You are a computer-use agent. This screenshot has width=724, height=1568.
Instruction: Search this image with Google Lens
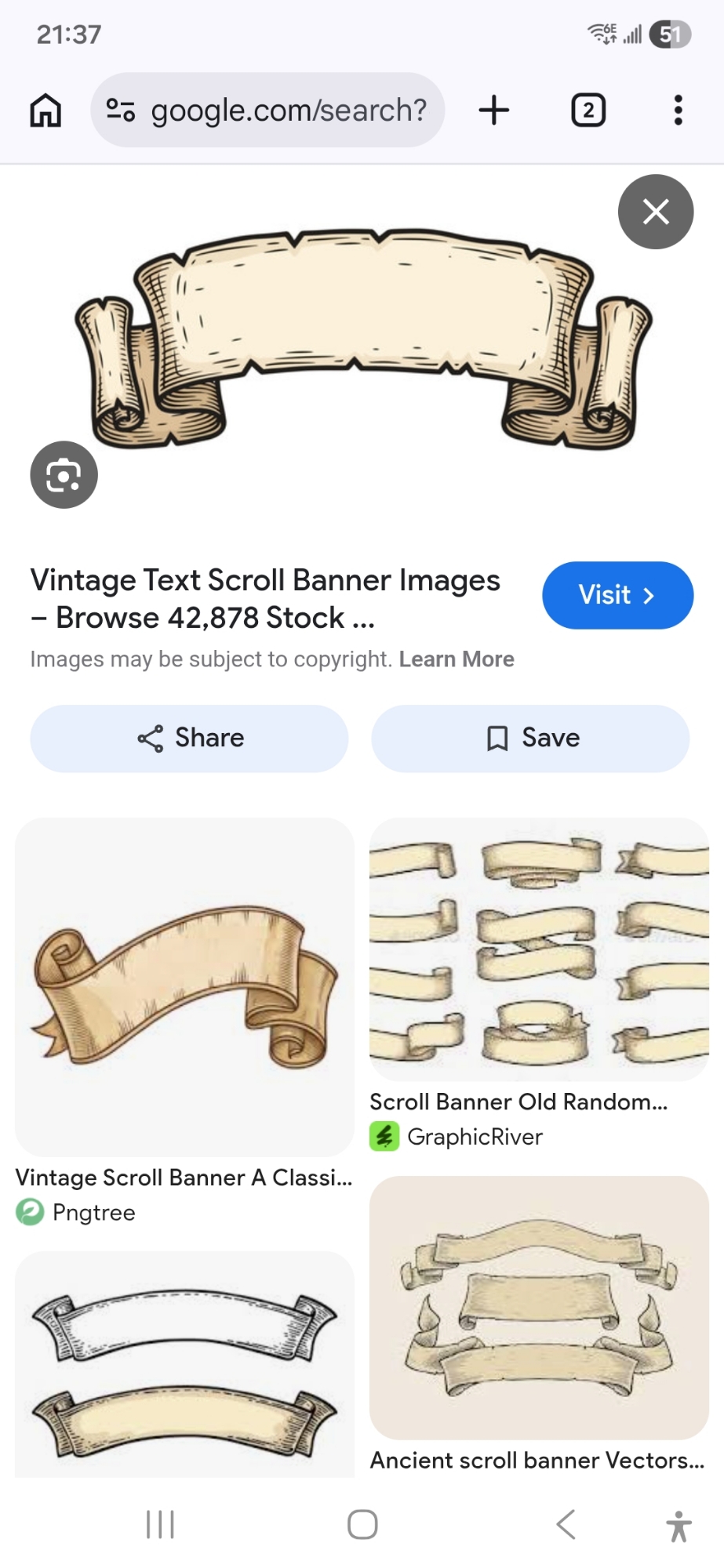click(64, 475)
